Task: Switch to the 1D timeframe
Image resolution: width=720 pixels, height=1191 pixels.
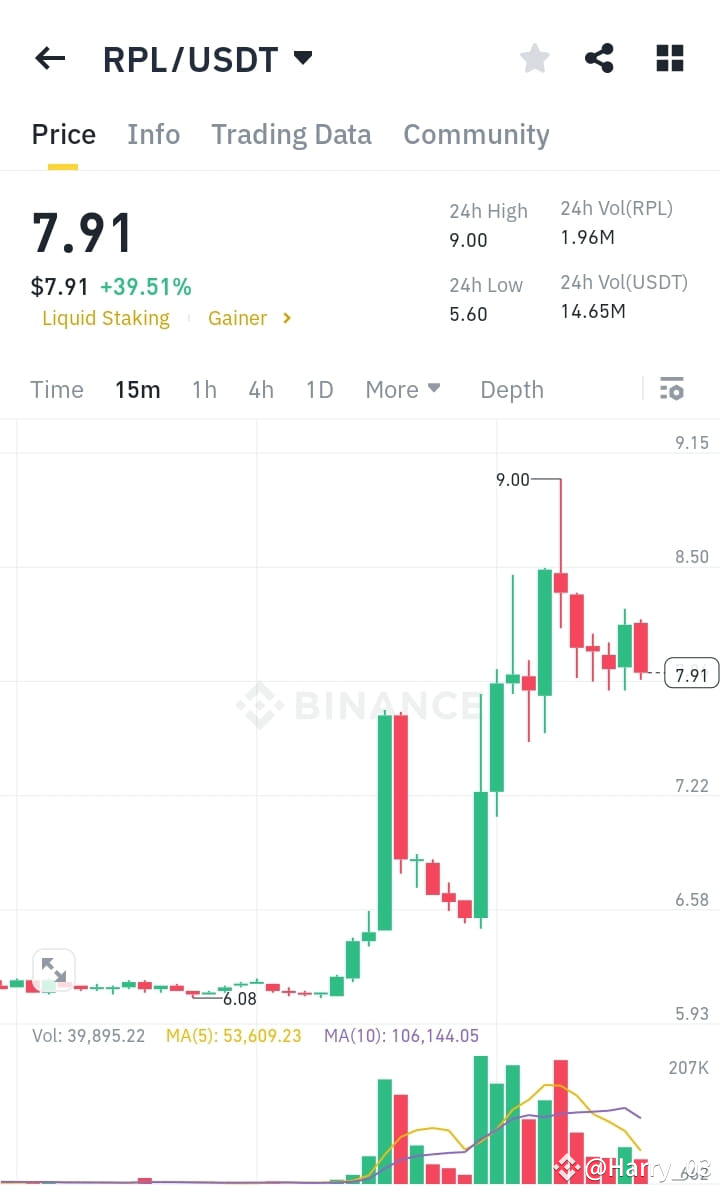Action: [319, 389]
